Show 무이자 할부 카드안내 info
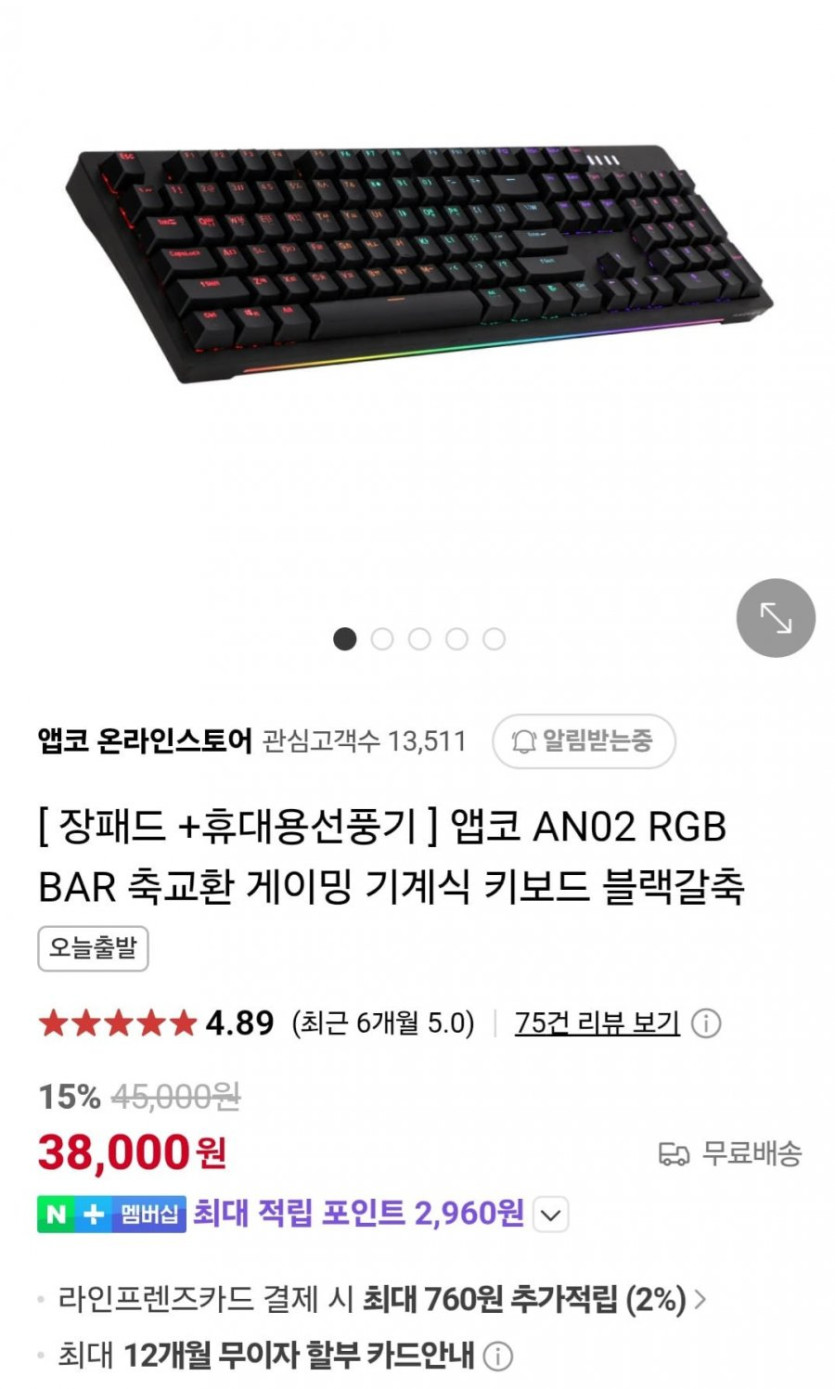The width and height of the screenshot is (835, 1389). (498, 1357)
